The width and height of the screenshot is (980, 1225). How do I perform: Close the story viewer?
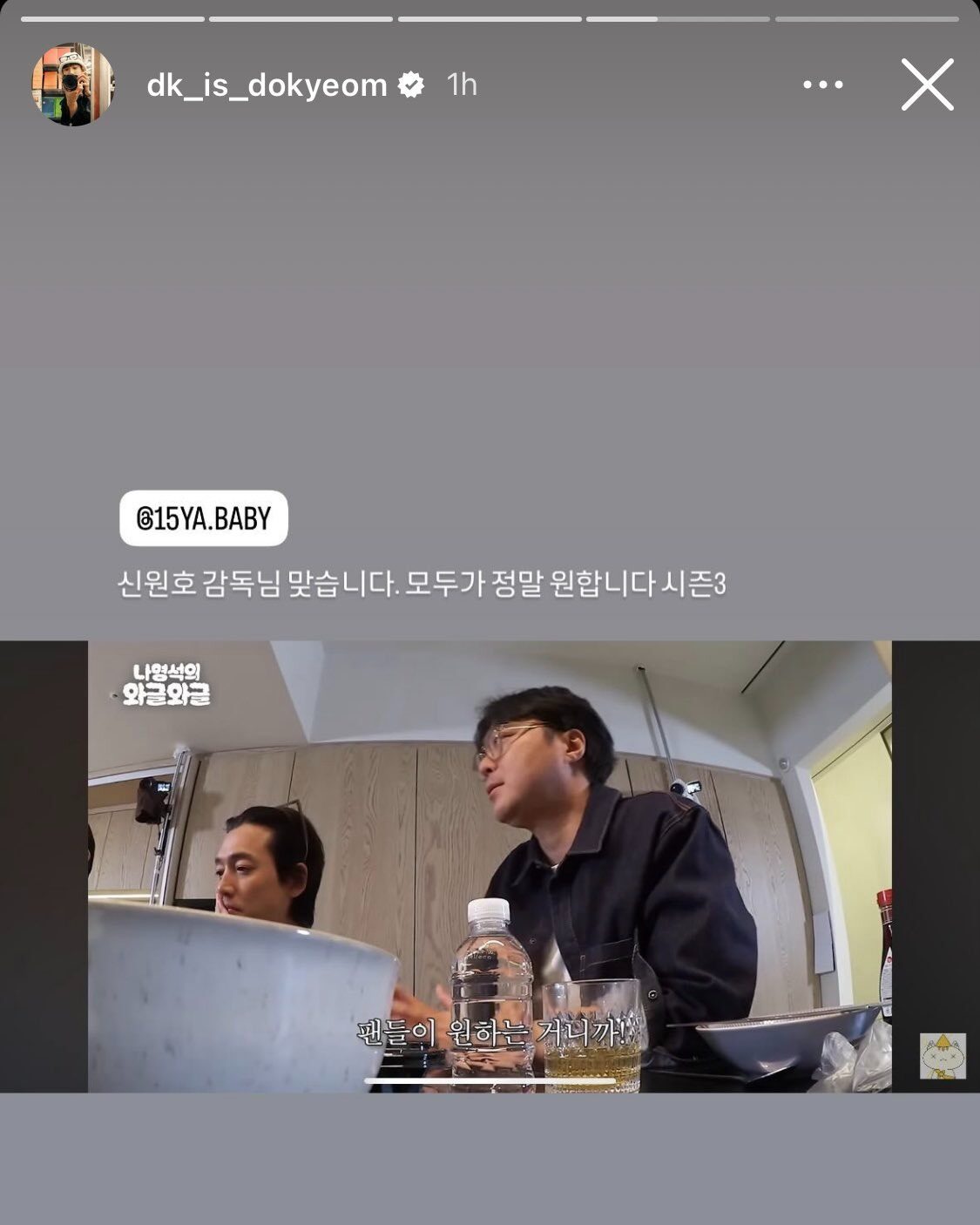coord(926,85)
